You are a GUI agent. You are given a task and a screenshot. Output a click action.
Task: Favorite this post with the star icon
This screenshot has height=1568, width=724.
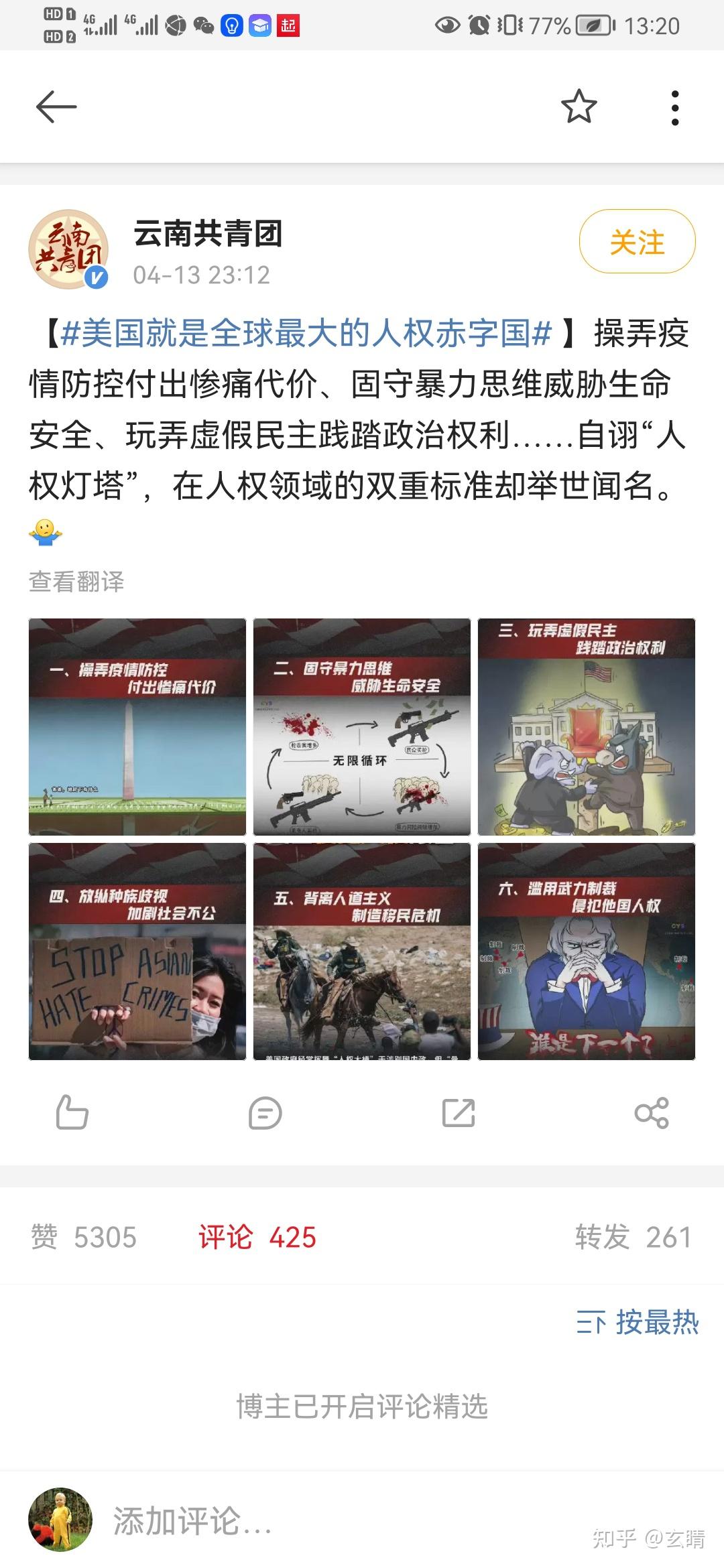[579, 107]
